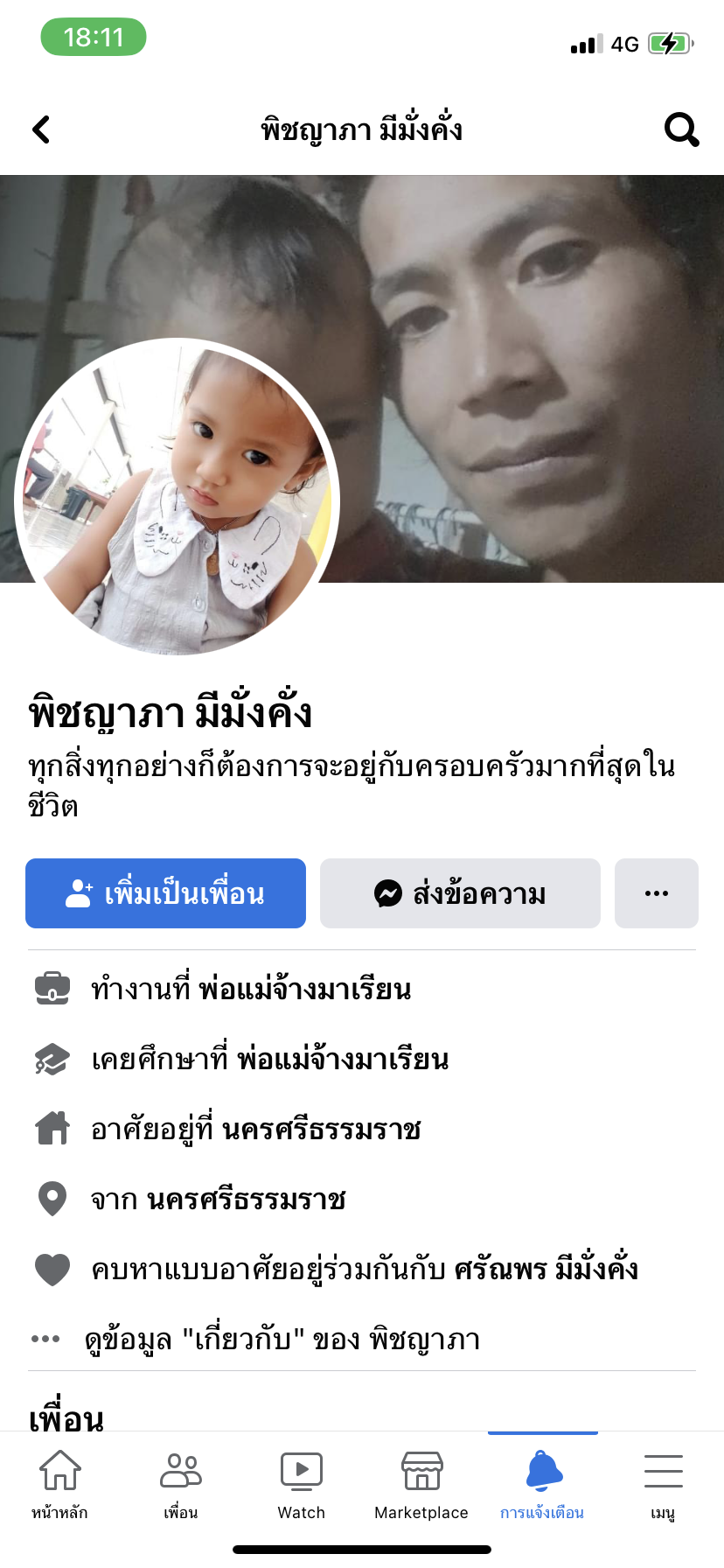The height and width of the screenshot is (1568, 724).
Task: View ดูข้อมูล "เกี่ยวกับ" ของ พิชญาภา
Action: tap(282, 1340)
